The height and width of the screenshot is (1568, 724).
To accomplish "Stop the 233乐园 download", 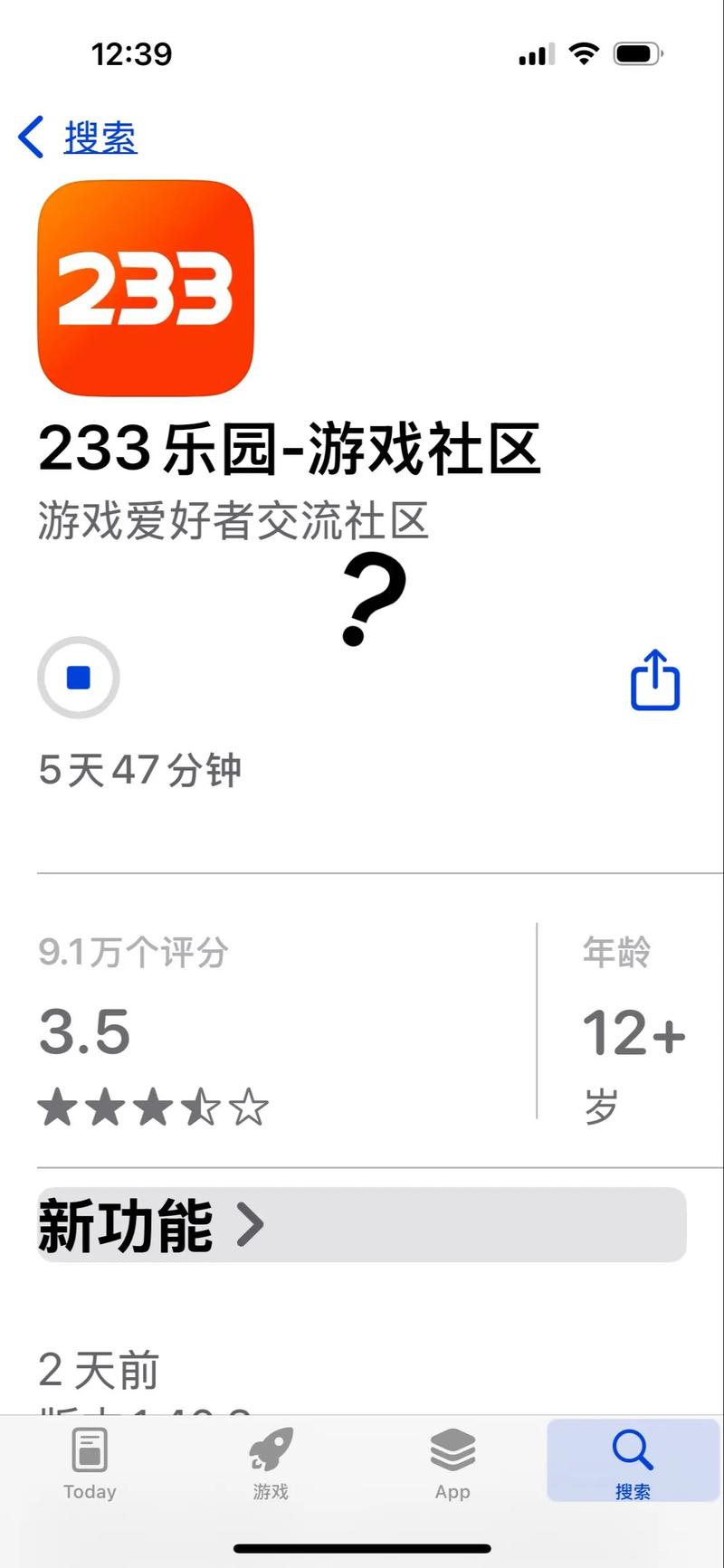I will [x=79, y=678].
